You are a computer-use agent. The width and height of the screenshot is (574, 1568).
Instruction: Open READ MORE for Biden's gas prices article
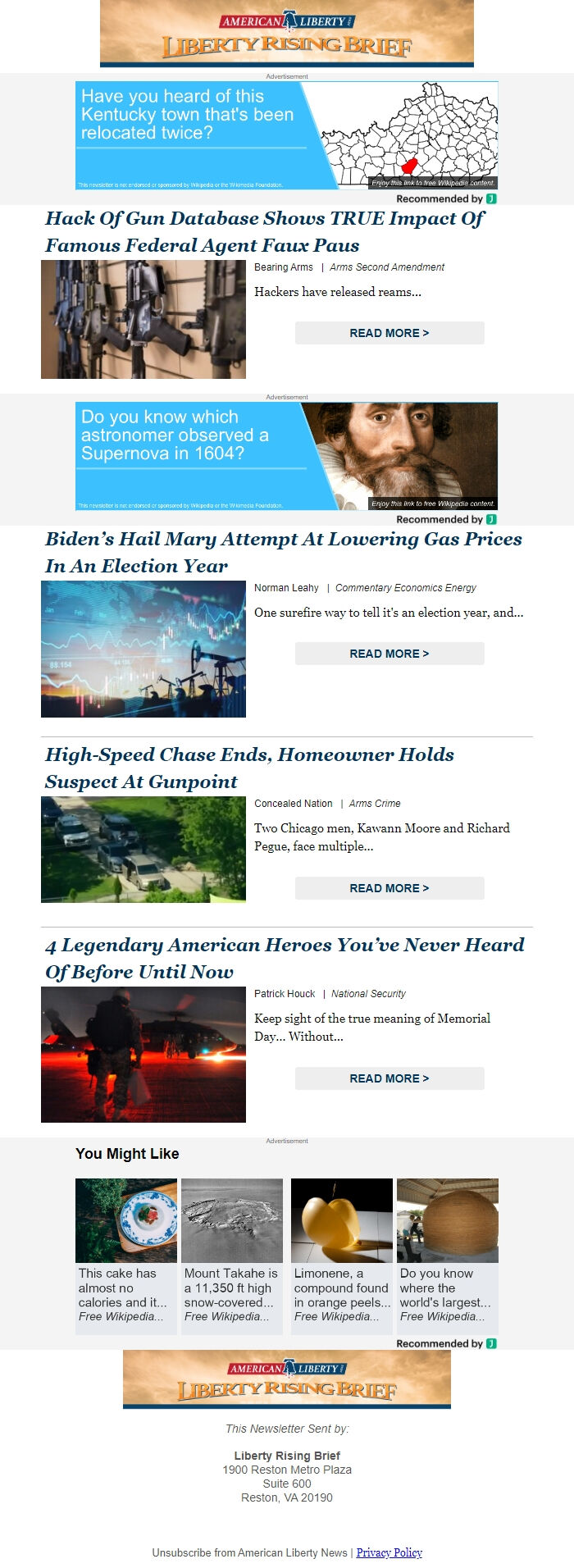pyautogui.click(x=389, y=654)
